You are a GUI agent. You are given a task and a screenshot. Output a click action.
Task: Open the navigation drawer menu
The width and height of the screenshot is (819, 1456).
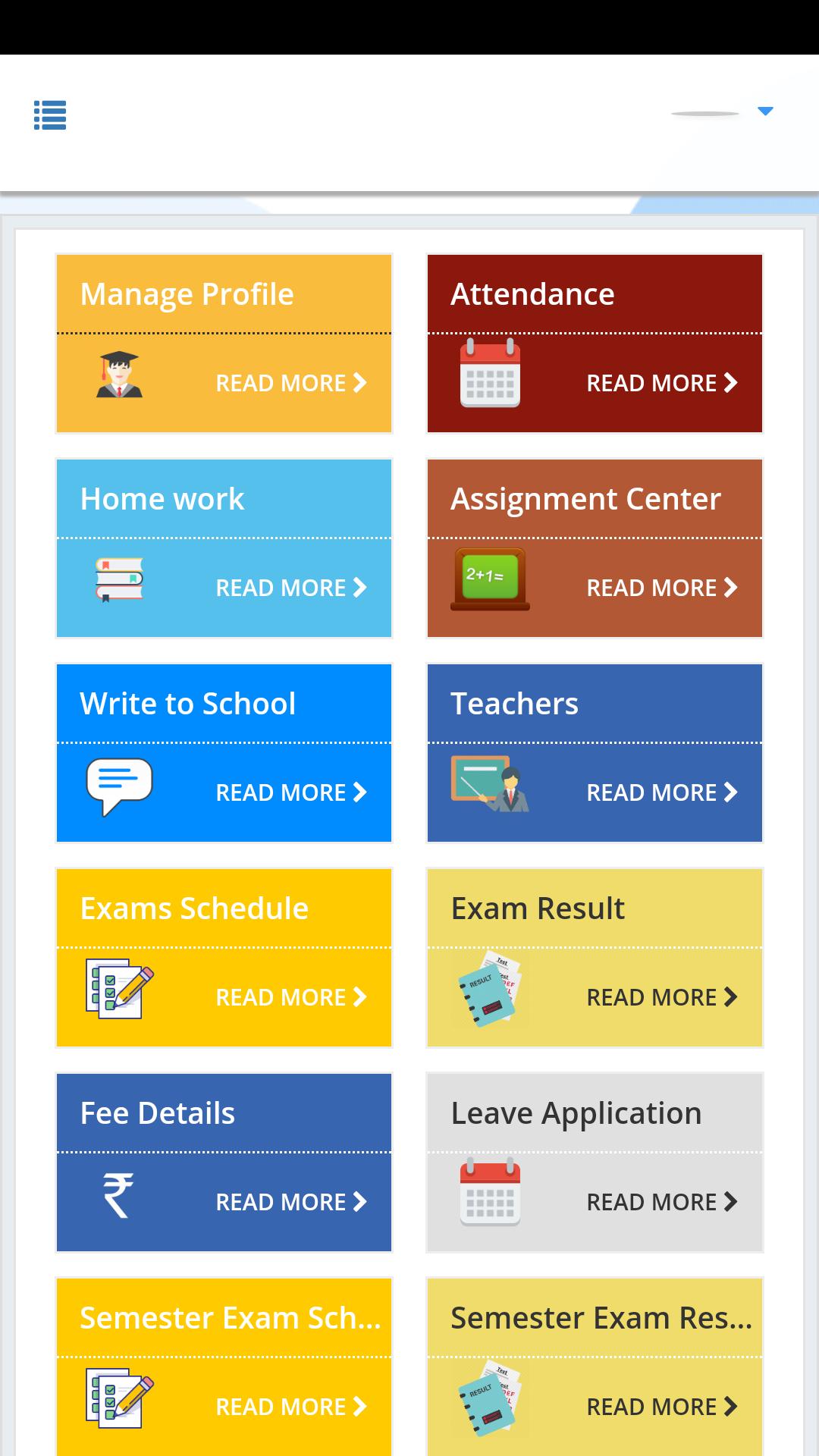[x=50, y=115]
